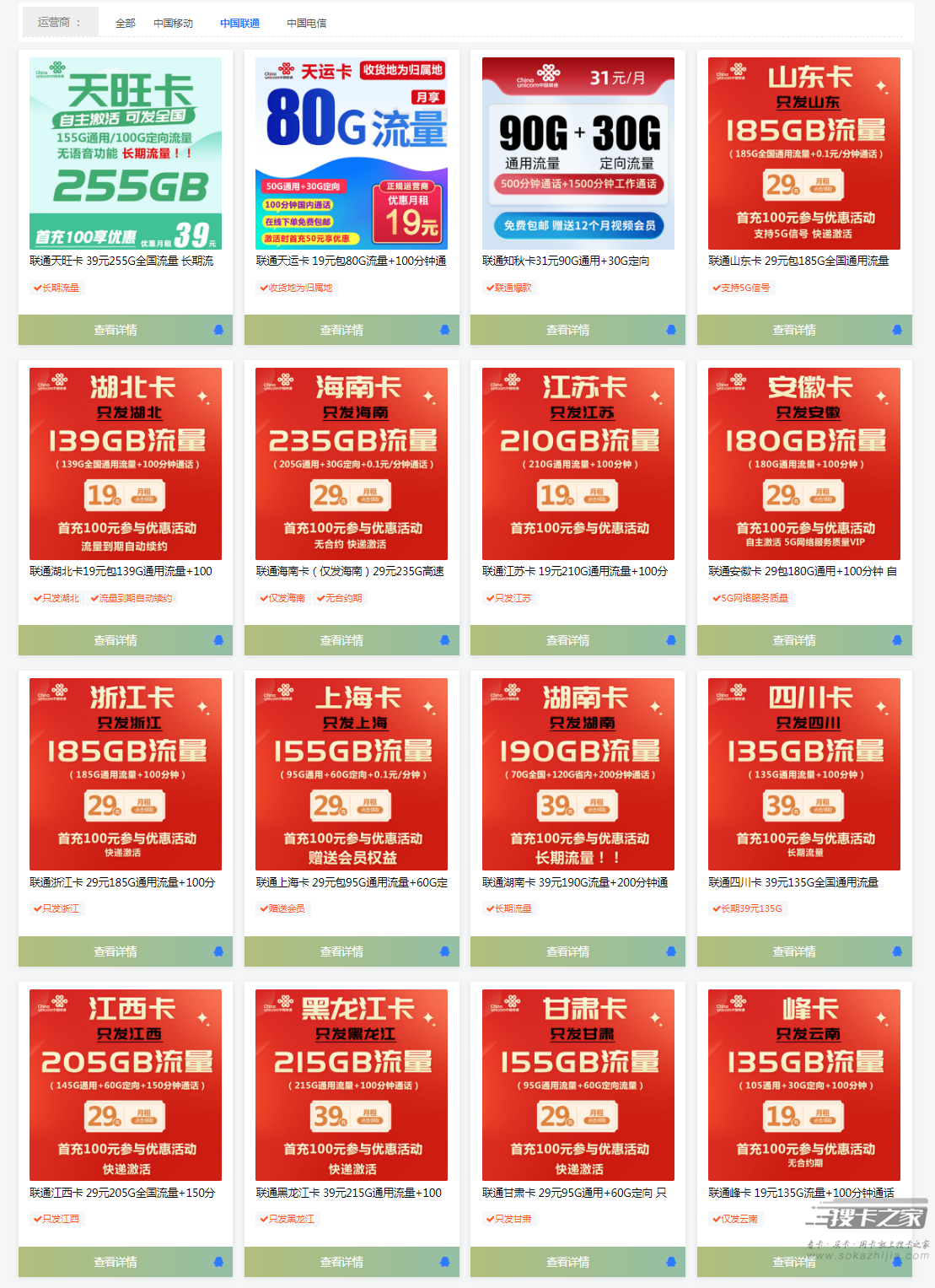Open the 联通天旺卡 255GB card image
Screen dimensions: 935x1288
[x=126, y=154]
